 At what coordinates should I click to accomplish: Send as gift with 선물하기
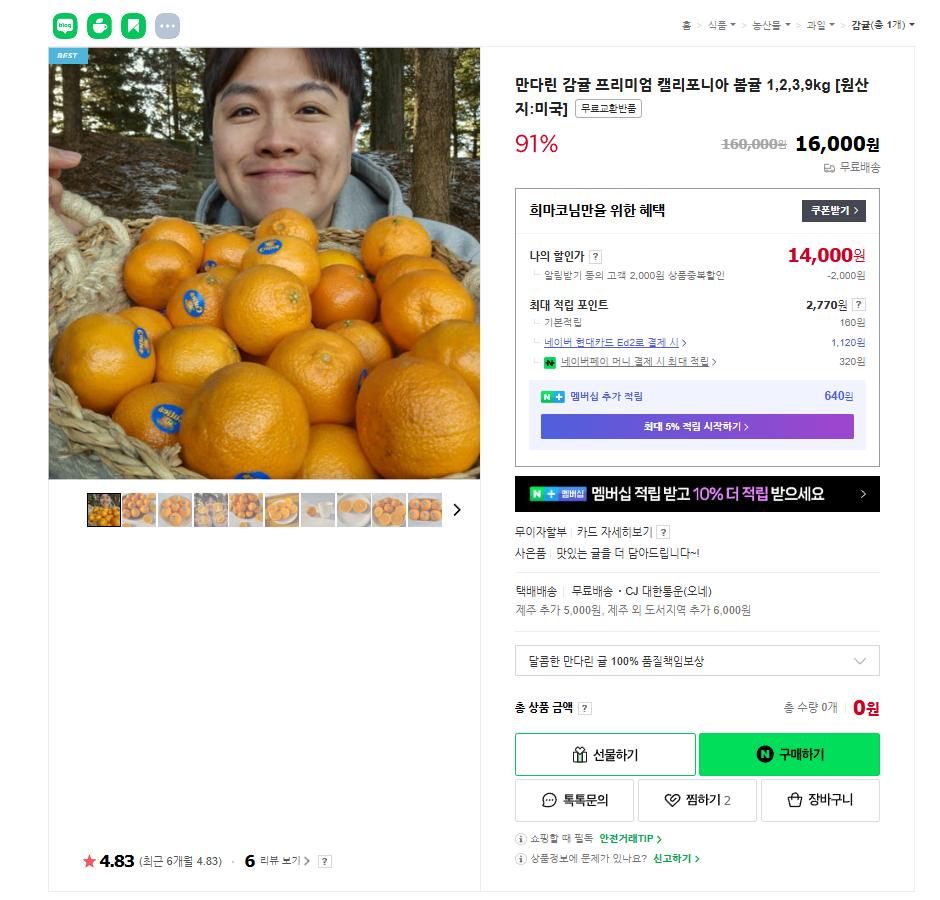pyautogui.click(x=604, y=755)
